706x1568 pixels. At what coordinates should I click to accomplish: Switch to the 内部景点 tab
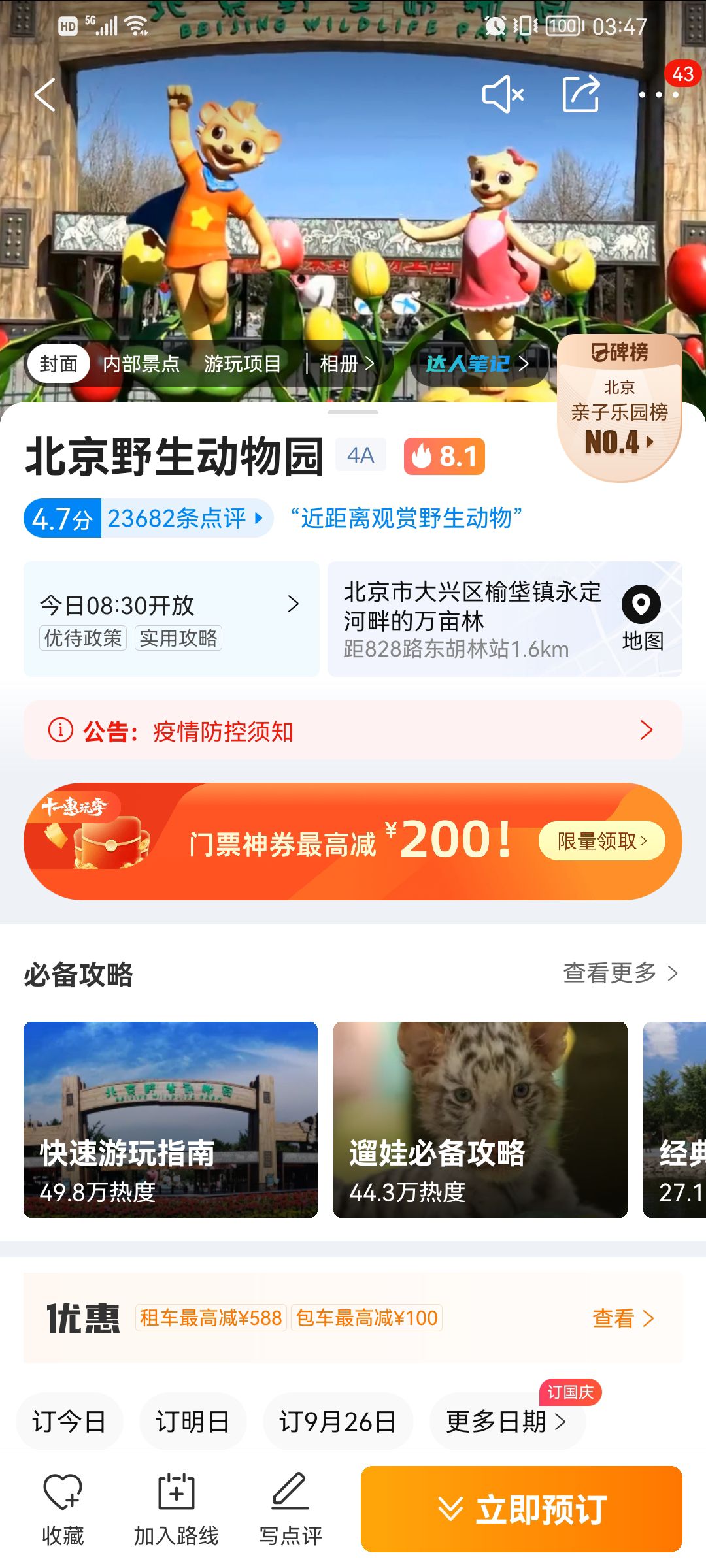pyautogui.click(x=141, y=364)
